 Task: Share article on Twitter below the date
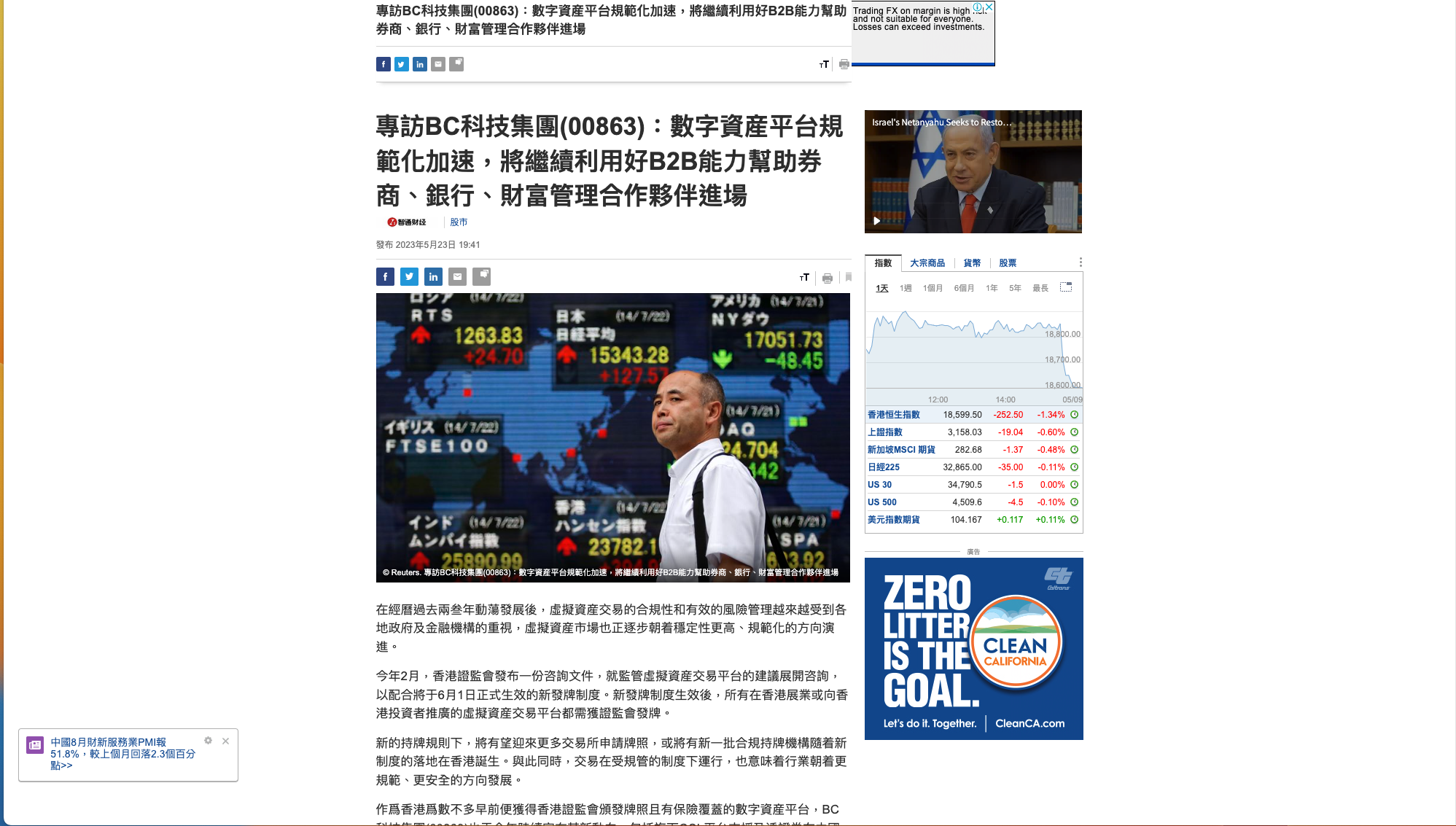click(409, 277)
